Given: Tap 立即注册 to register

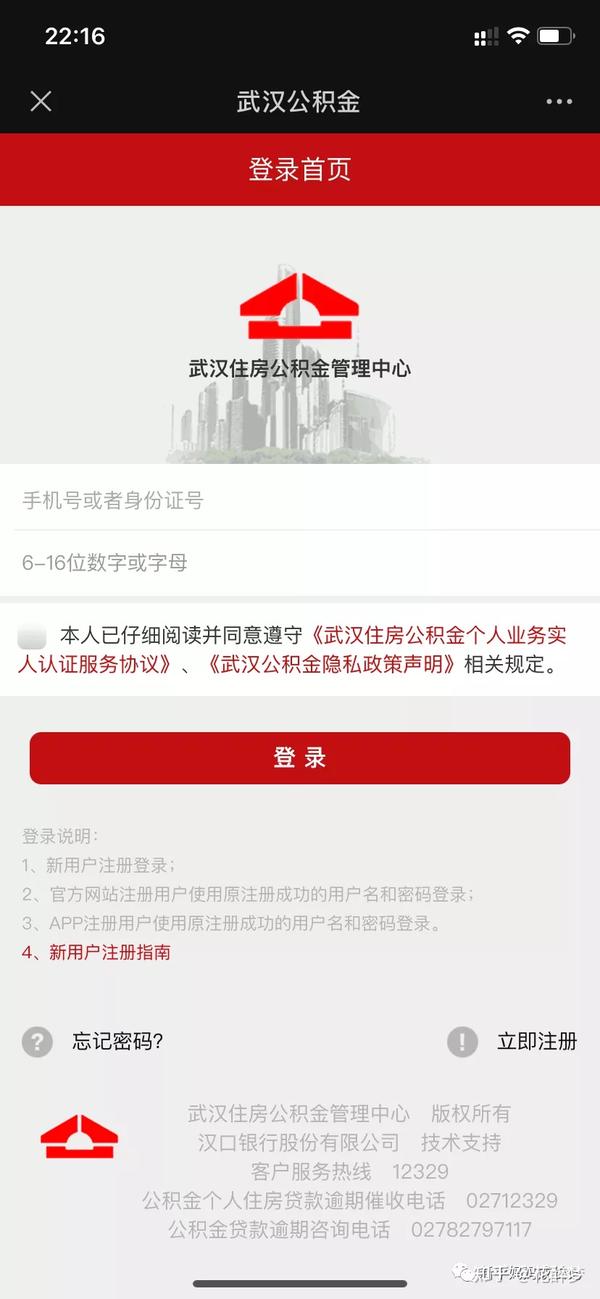Looking at the screenshot, I should (536, 1041).
